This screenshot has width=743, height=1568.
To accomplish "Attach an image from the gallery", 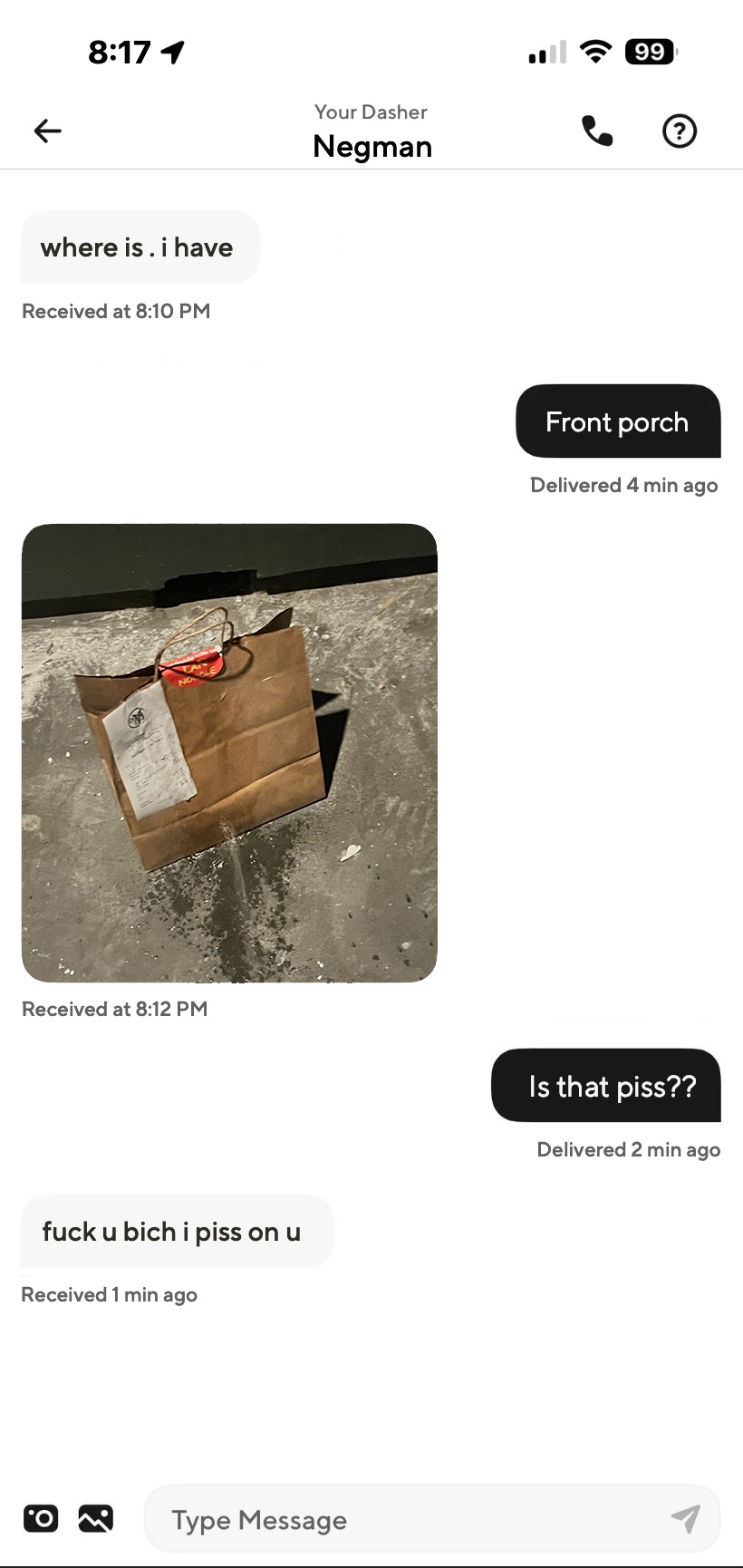I will coord(96,1518).
